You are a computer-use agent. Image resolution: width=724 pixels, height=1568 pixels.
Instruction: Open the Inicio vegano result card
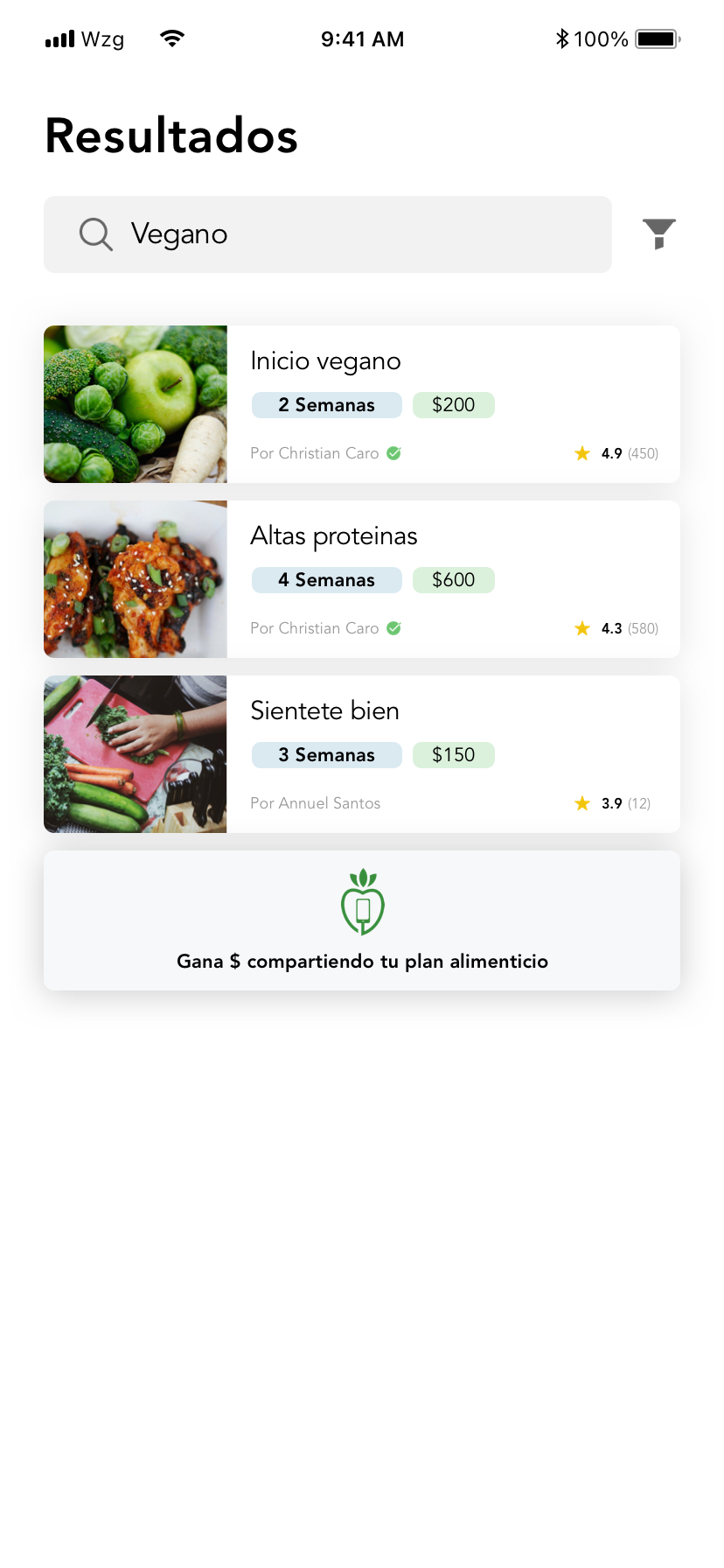[x=324, y=360]
